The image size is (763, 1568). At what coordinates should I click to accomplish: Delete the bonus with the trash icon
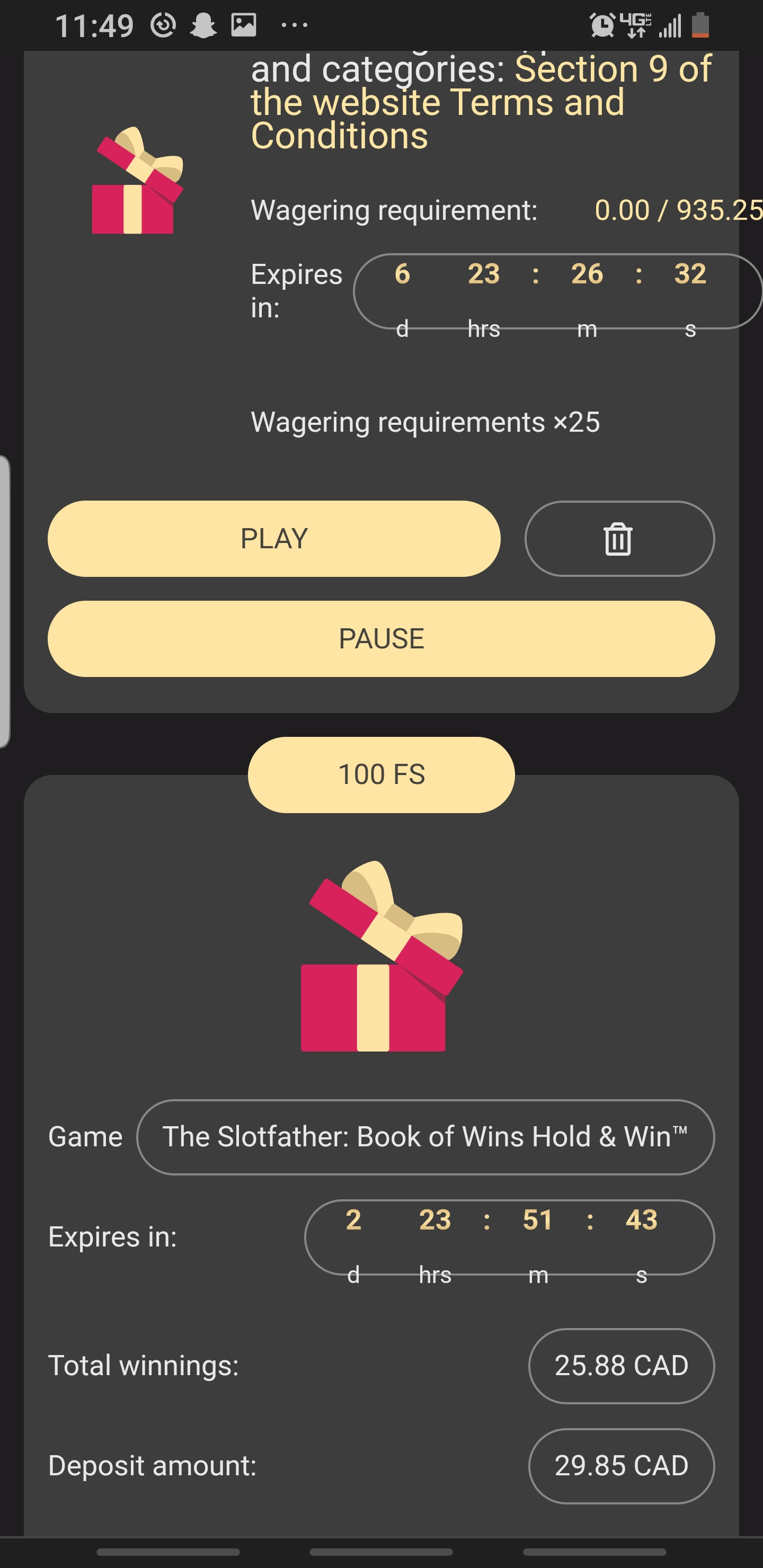619,539
